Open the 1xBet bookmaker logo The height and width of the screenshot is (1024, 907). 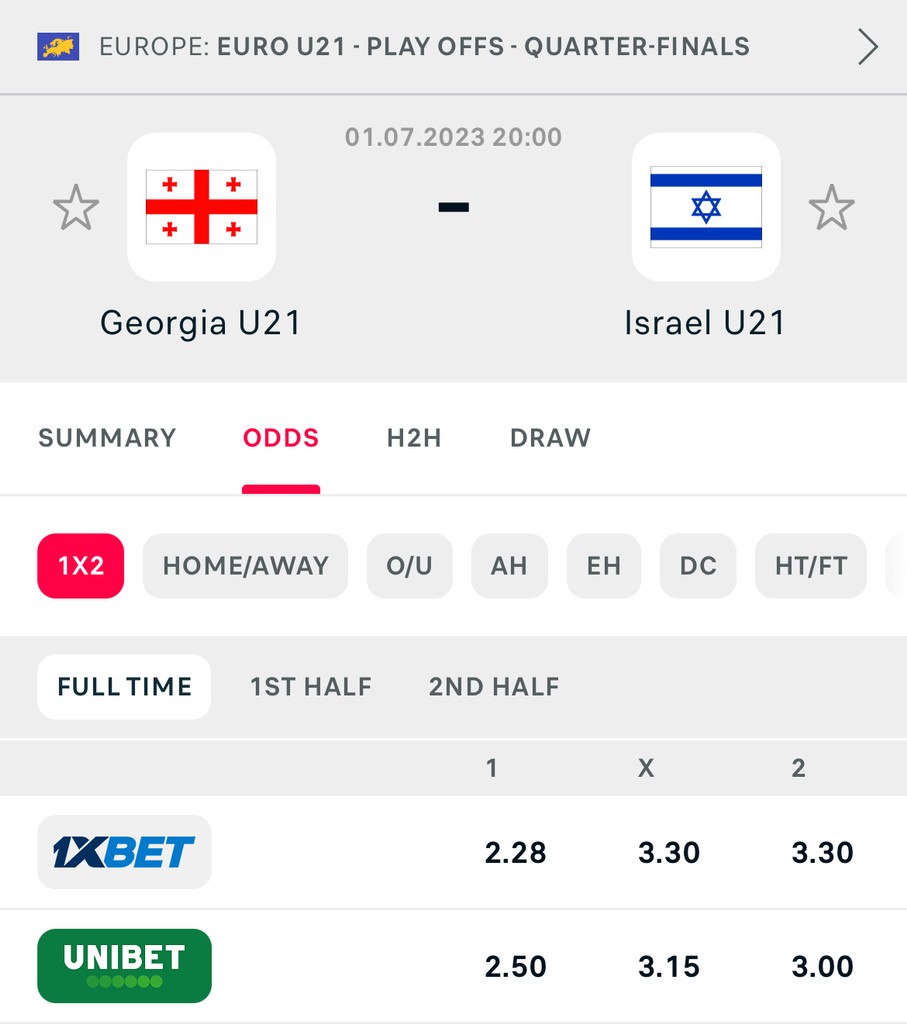pyautogui.click(x=124, y=852)
